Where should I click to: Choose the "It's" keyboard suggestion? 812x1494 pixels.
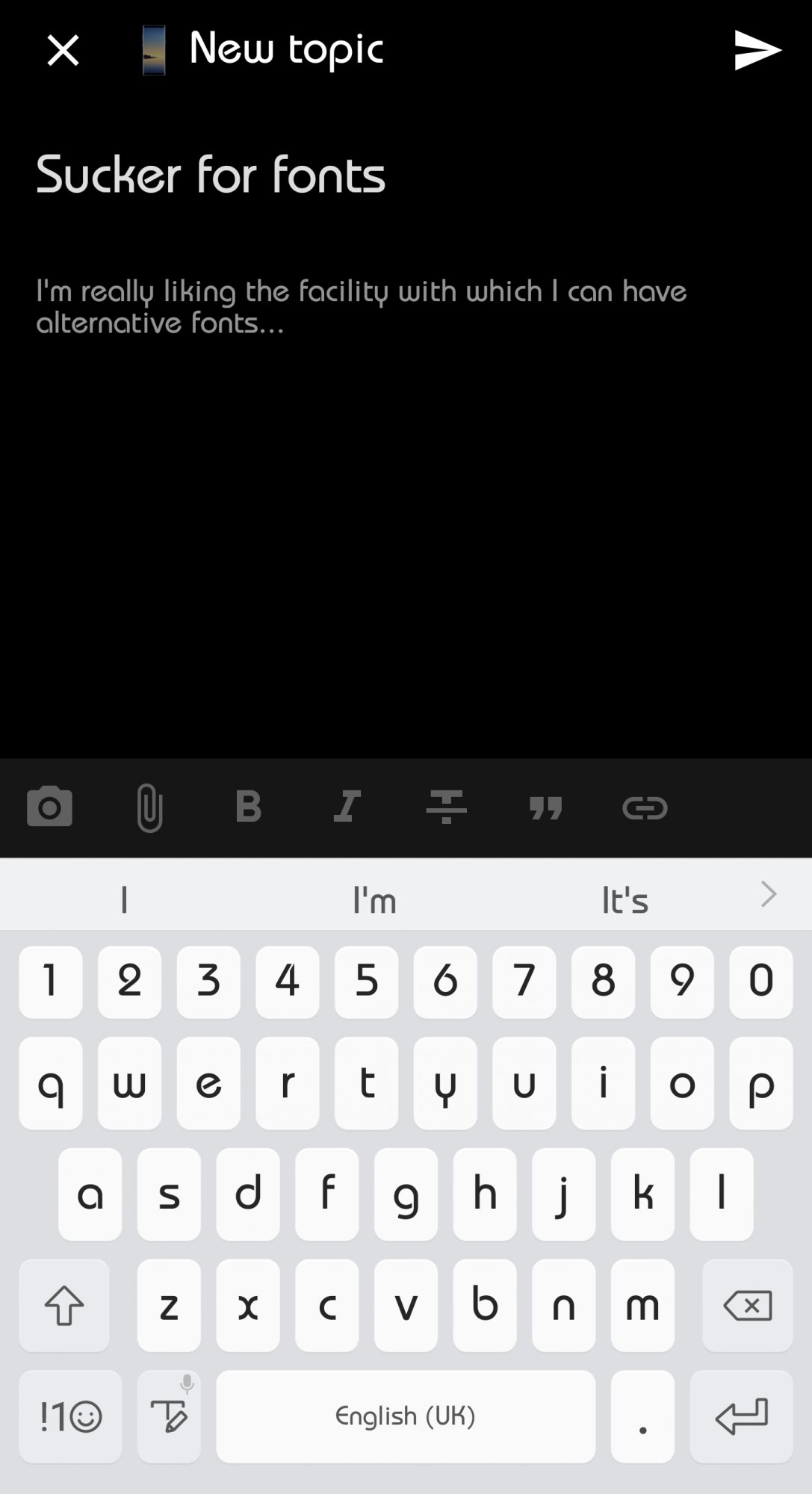click(x=625, y=900)
